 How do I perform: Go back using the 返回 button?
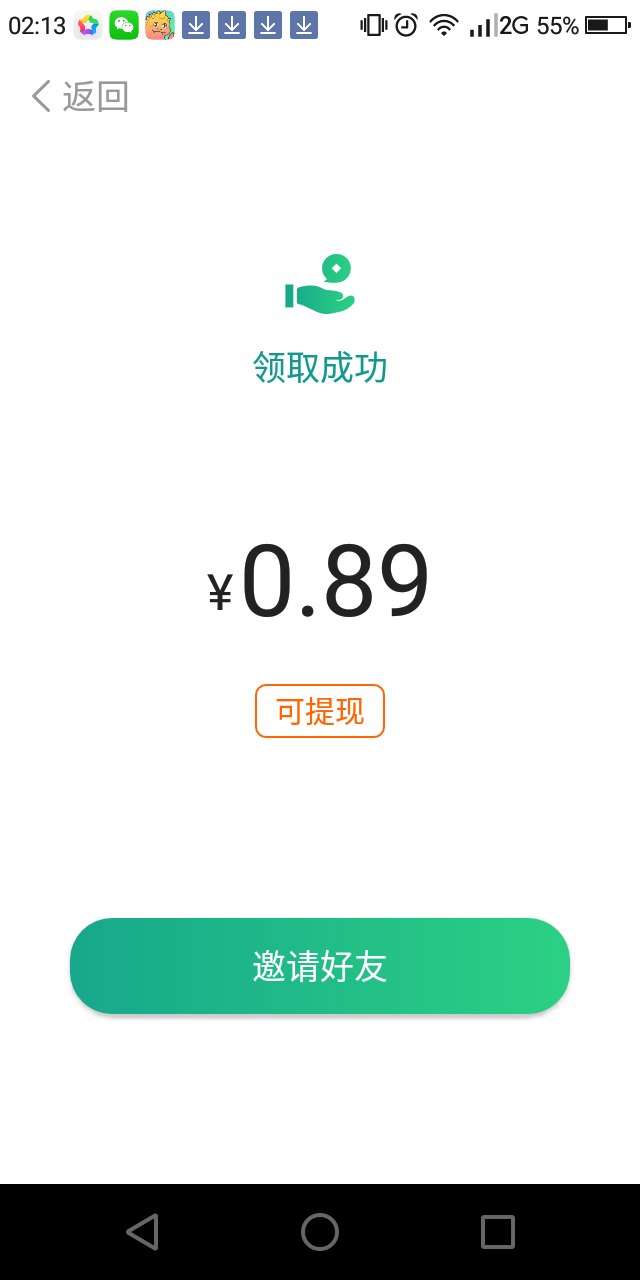(80, 97)
